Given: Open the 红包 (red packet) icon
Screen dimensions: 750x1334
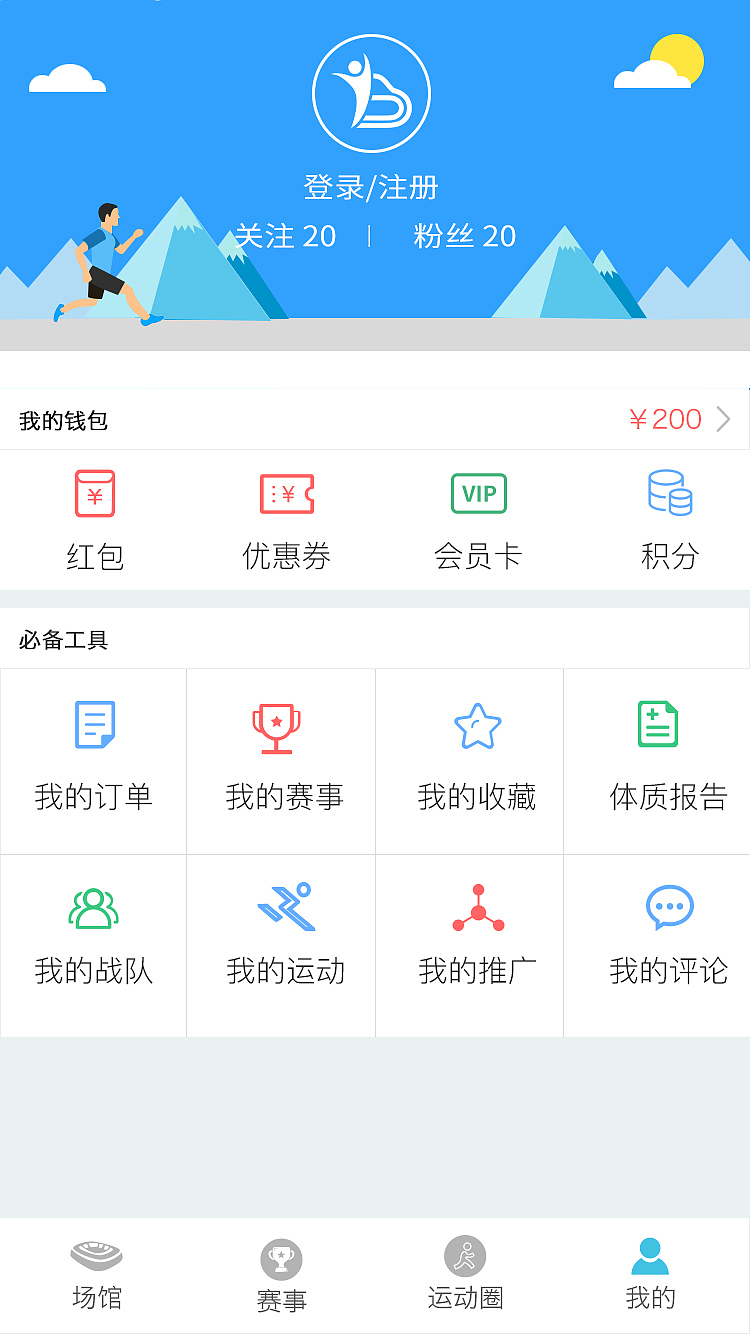Looking at the screenshot, I should pyautogui.click(x=93, y=494).
